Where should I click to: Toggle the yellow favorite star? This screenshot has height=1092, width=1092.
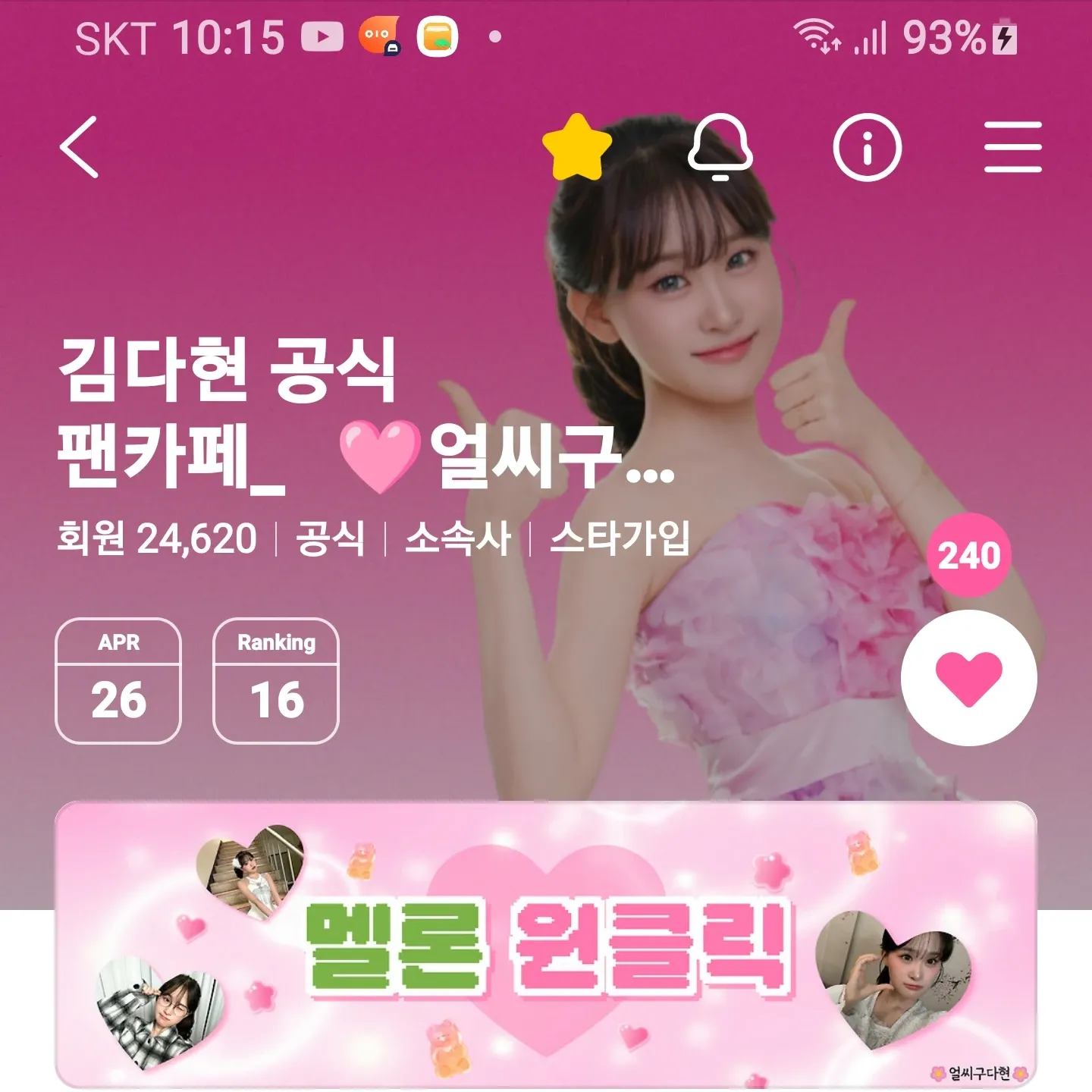577,147
